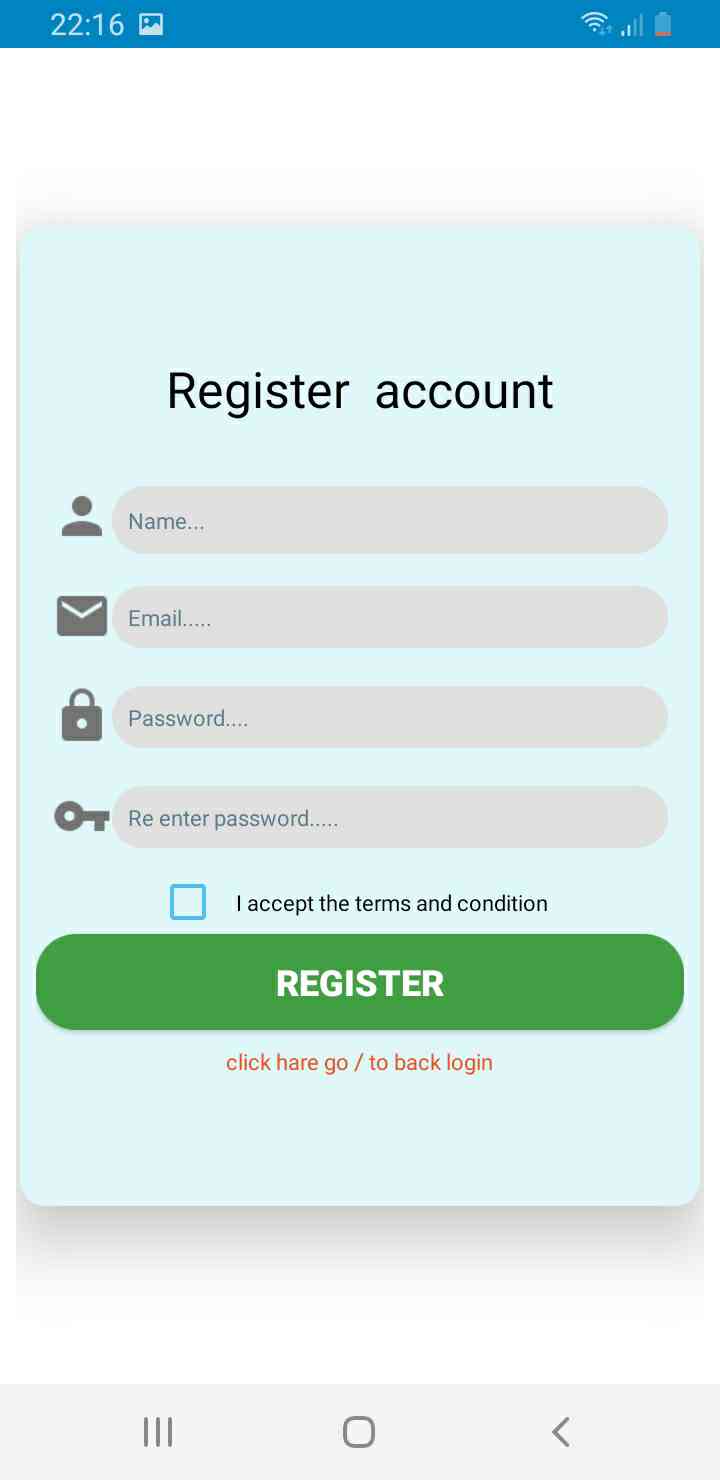Tap the green REGISTER button

coord(360,982)
